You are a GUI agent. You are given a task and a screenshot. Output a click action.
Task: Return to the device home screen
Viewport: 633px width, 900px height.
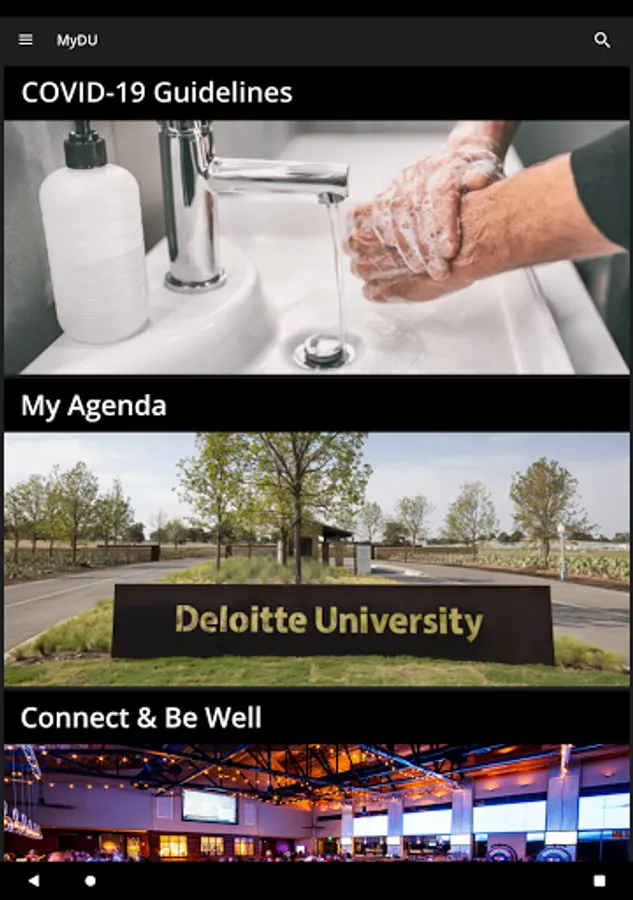90,881
